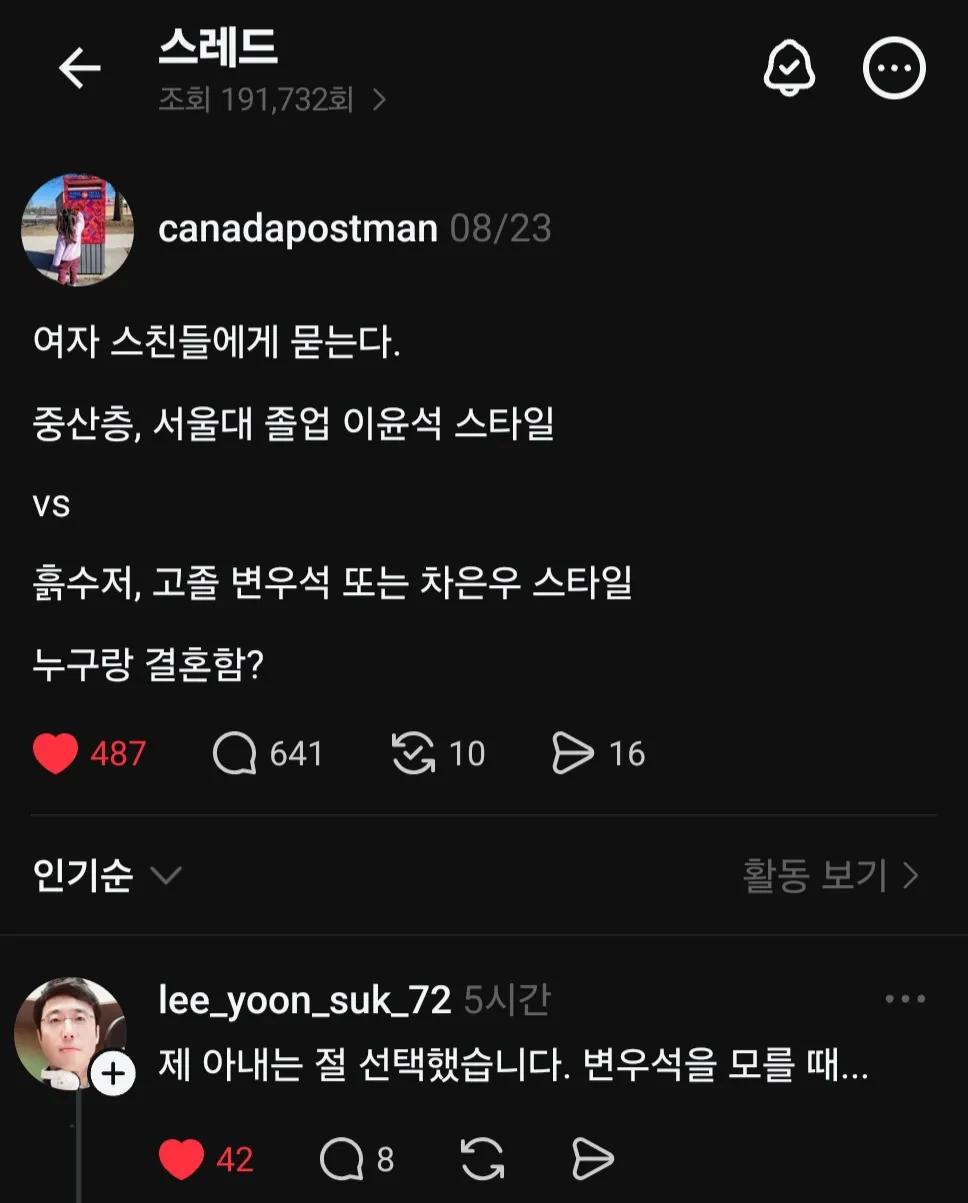Go back with the back arrow

click(x=80, y=67)
